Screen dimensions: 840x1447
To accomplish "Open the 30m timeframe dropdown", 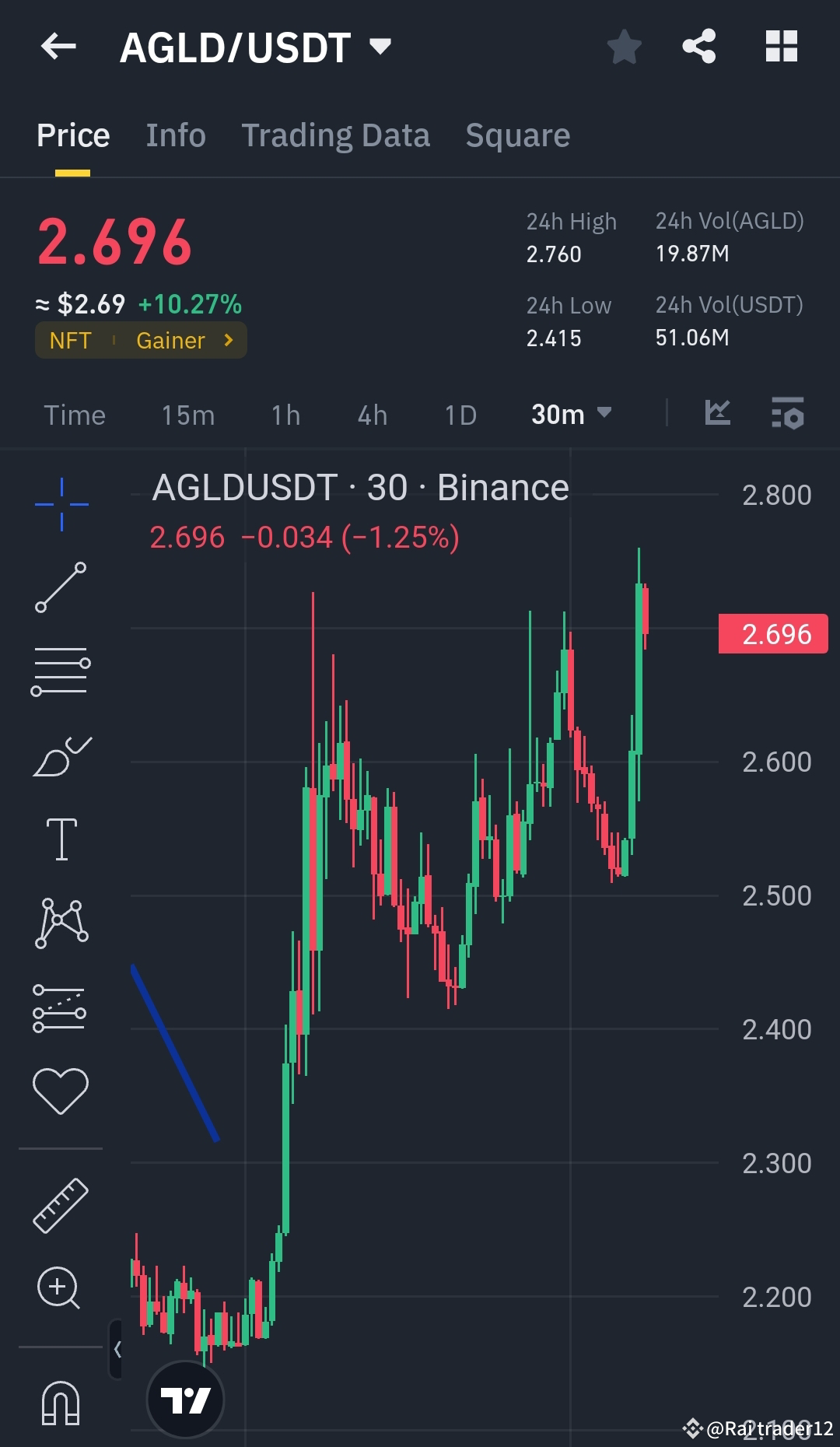I will click(x=572, y=415).
